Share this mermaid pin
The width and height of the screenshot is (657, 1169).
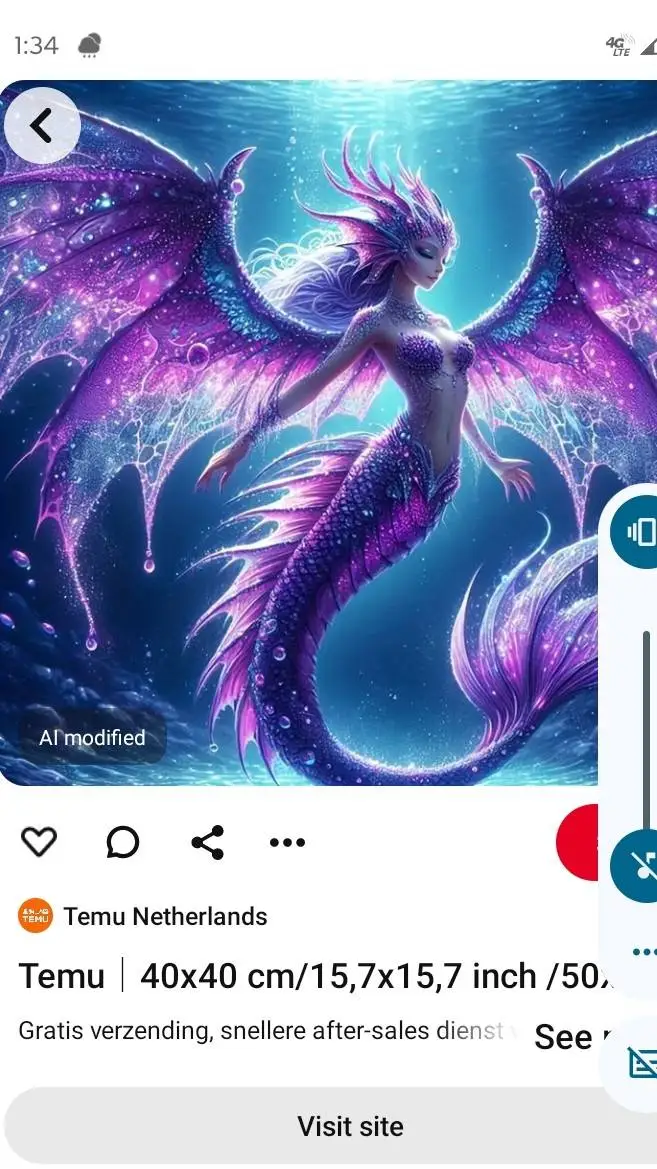(x=207, y=843)
